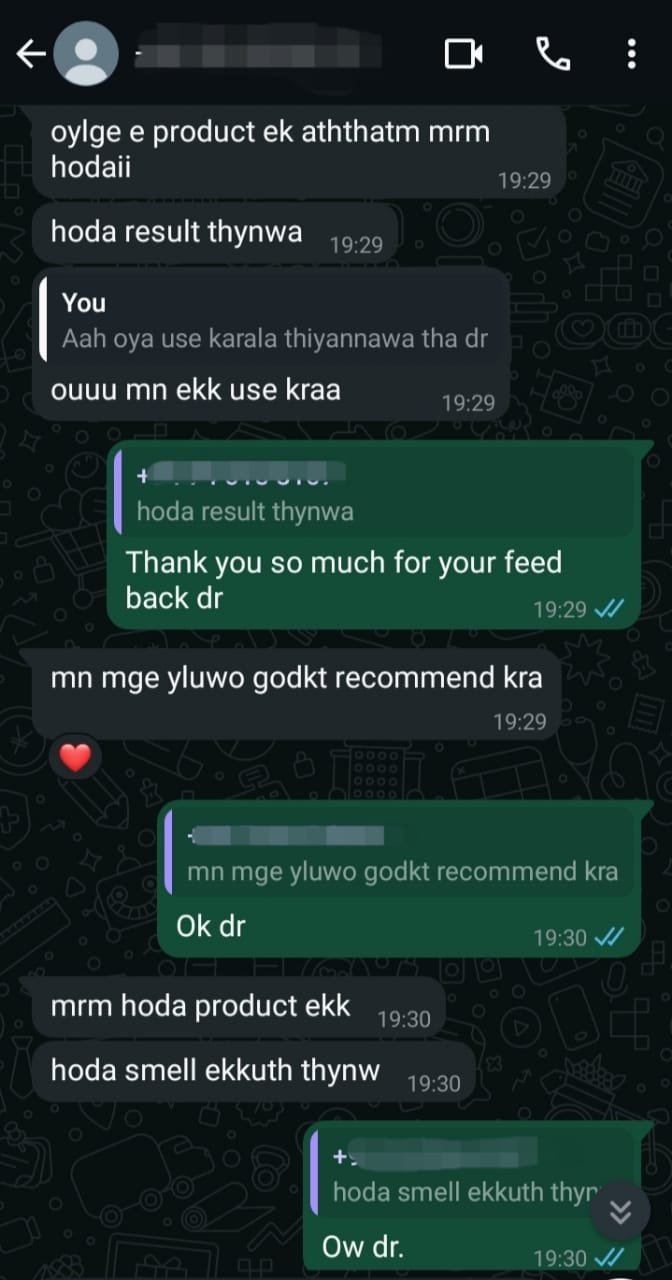672x1280 pixels.
Task: Open the more options menu
Action: pos(631,54)
